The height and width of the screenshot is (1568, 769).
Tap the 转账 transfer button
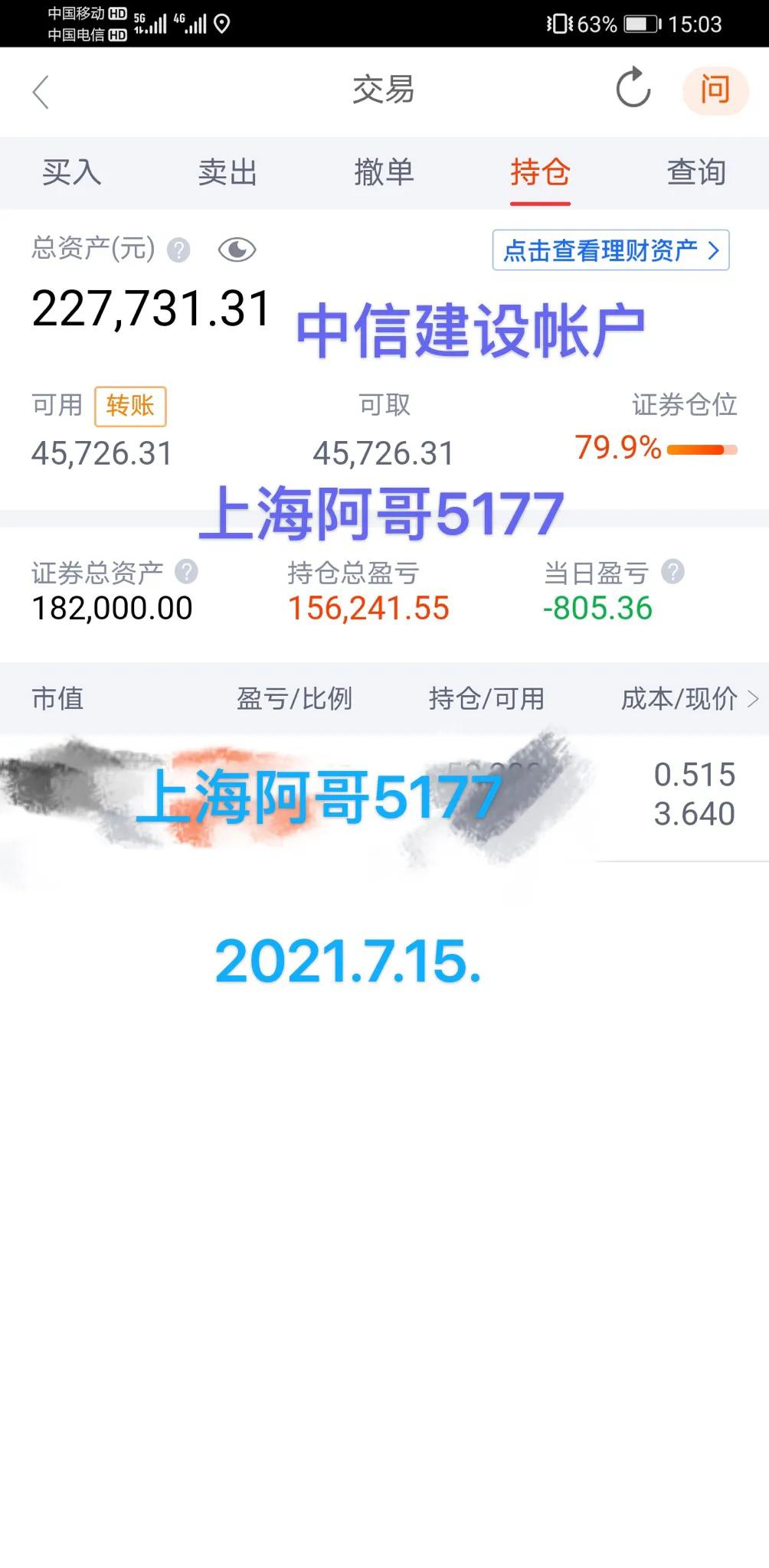[130, 406]
